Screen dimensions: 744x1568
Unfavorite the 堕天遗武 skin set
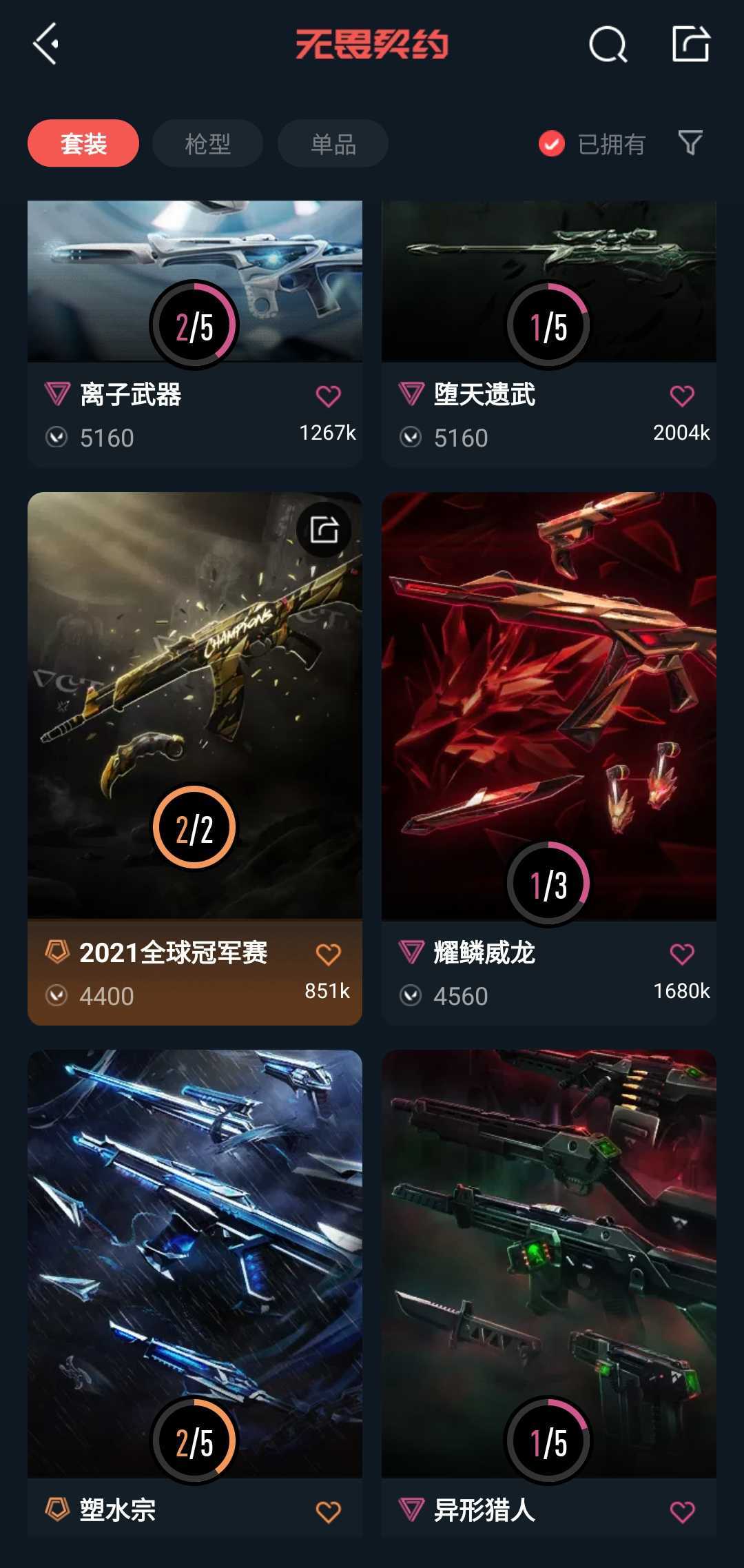click(683, 395)
